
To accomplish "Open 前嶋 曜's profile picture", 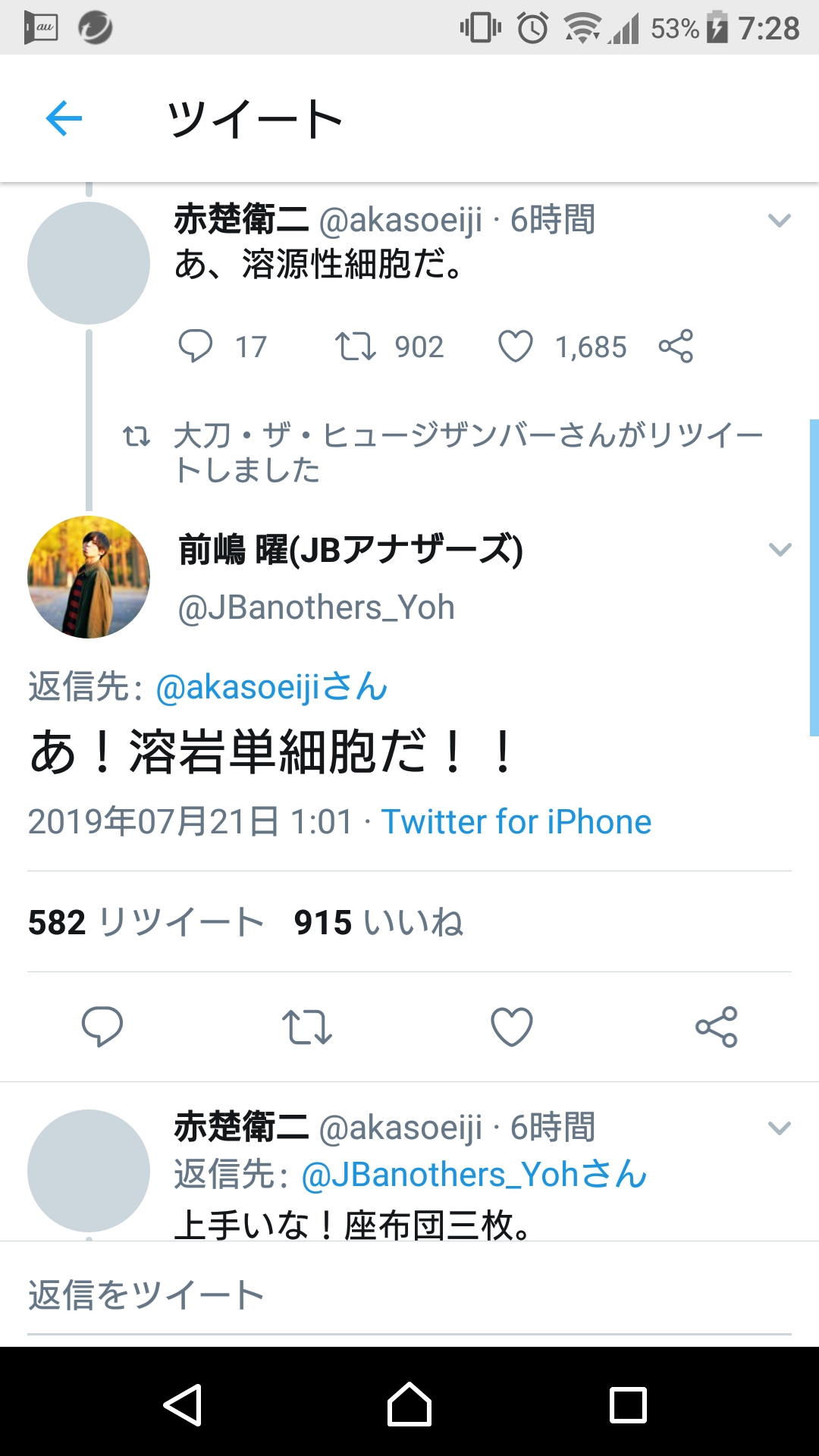I will pos(89,577).
